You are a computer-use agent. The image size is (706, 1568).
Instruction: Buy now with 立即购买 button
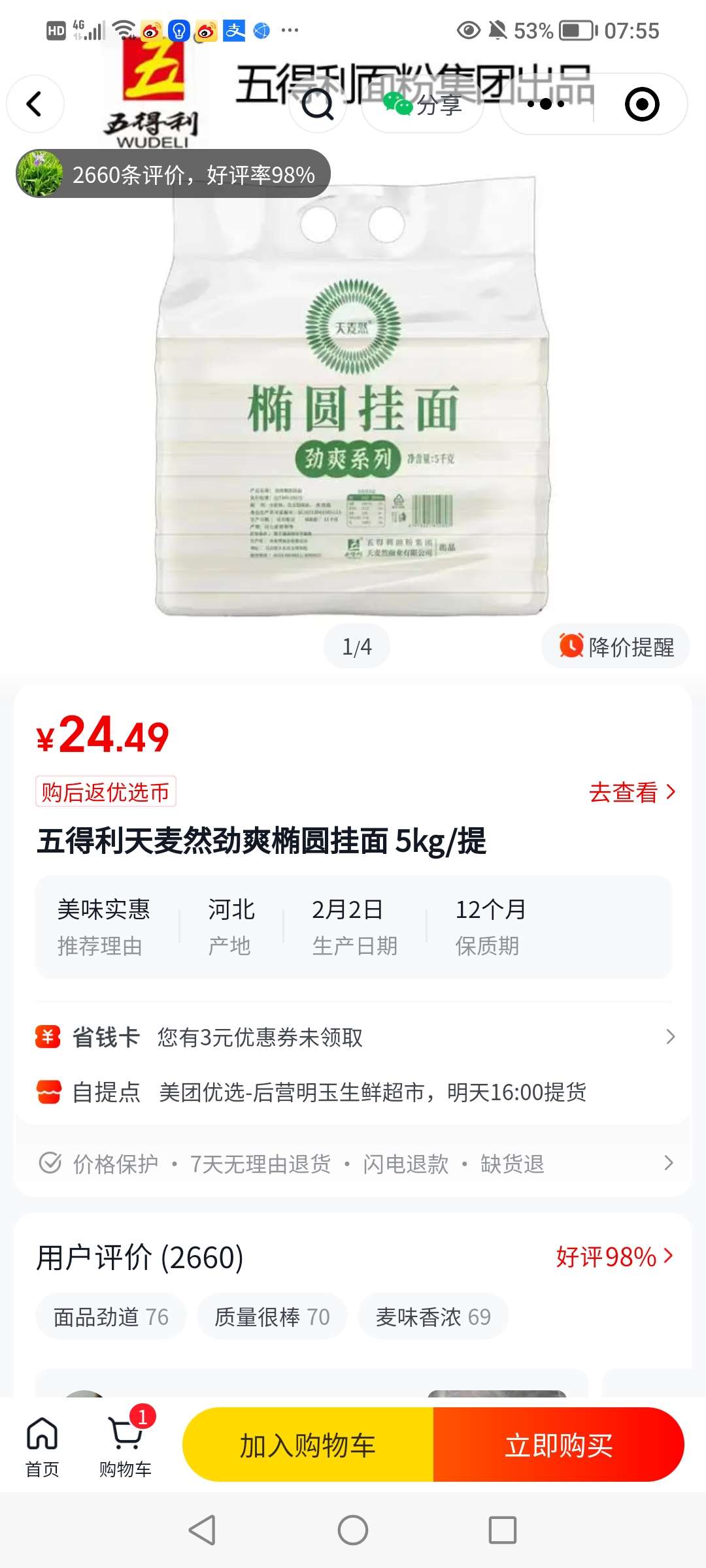(559, 1445)
